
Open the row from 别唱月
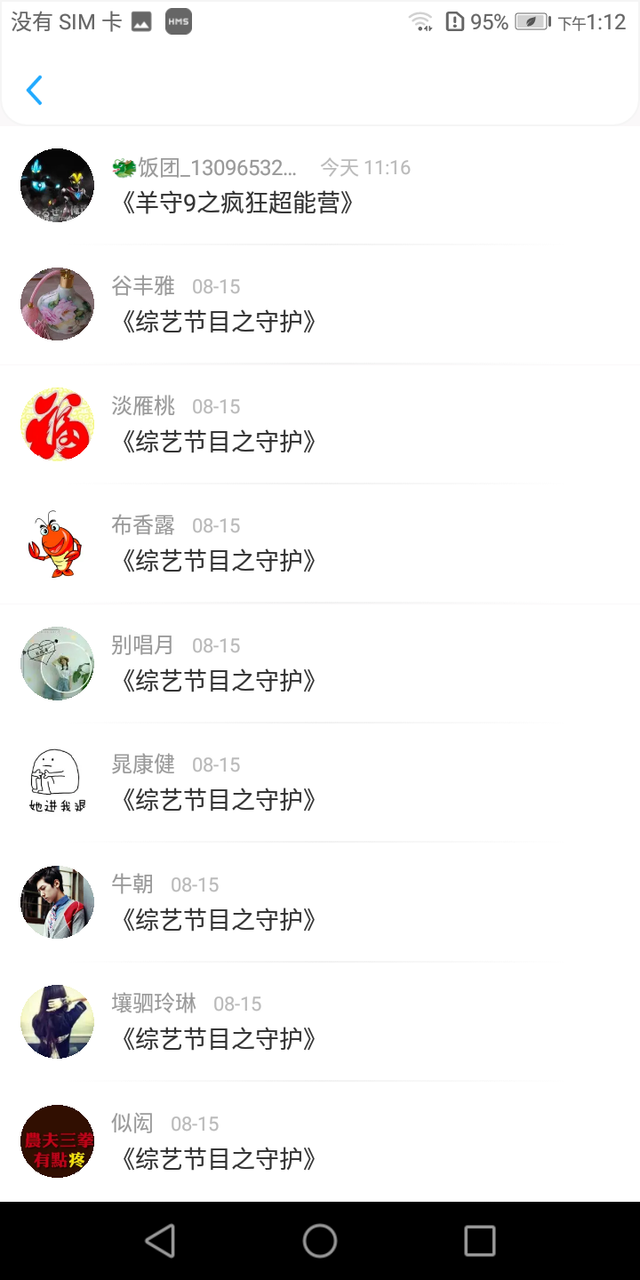pos(320,663)
